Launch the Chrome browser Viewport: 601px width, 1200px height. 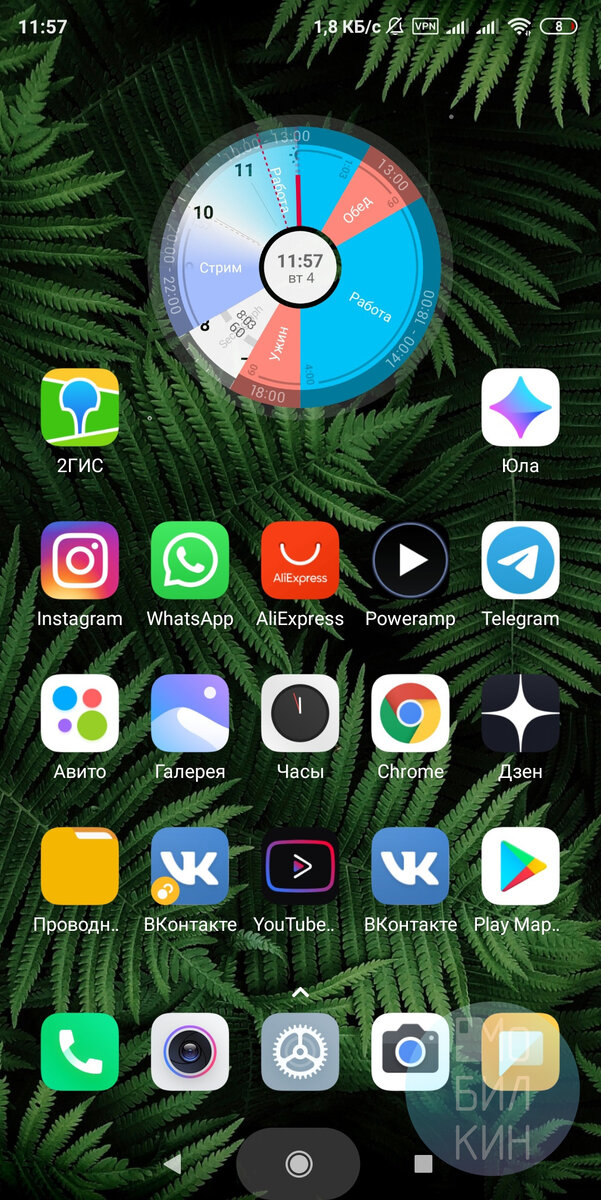pyautogui.click(x=410, y=713)
